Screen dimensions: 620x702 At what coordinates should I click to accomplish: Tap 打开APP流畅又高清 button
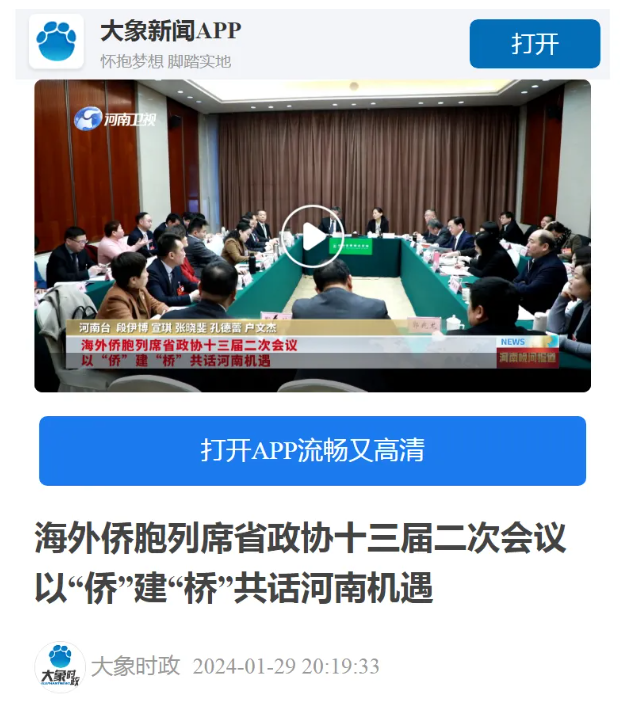click(x=312, y=451)
